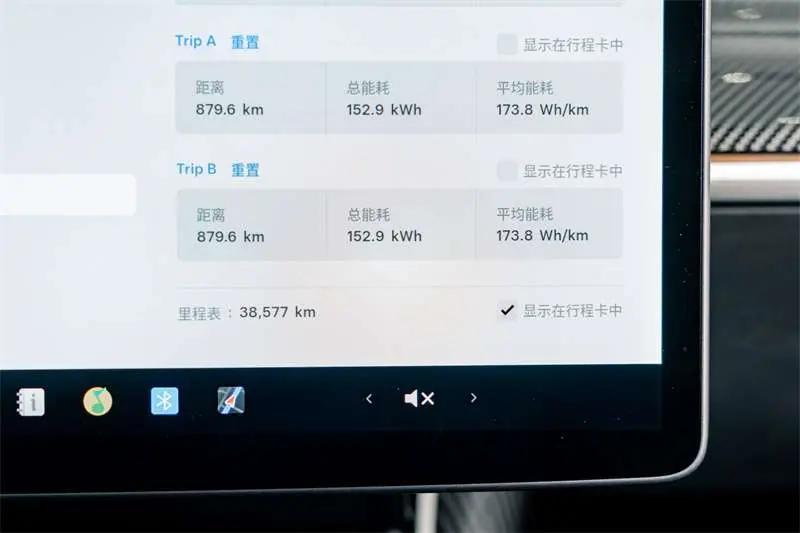Raise volume with the right chevron
800x533 pixels.
473,398
